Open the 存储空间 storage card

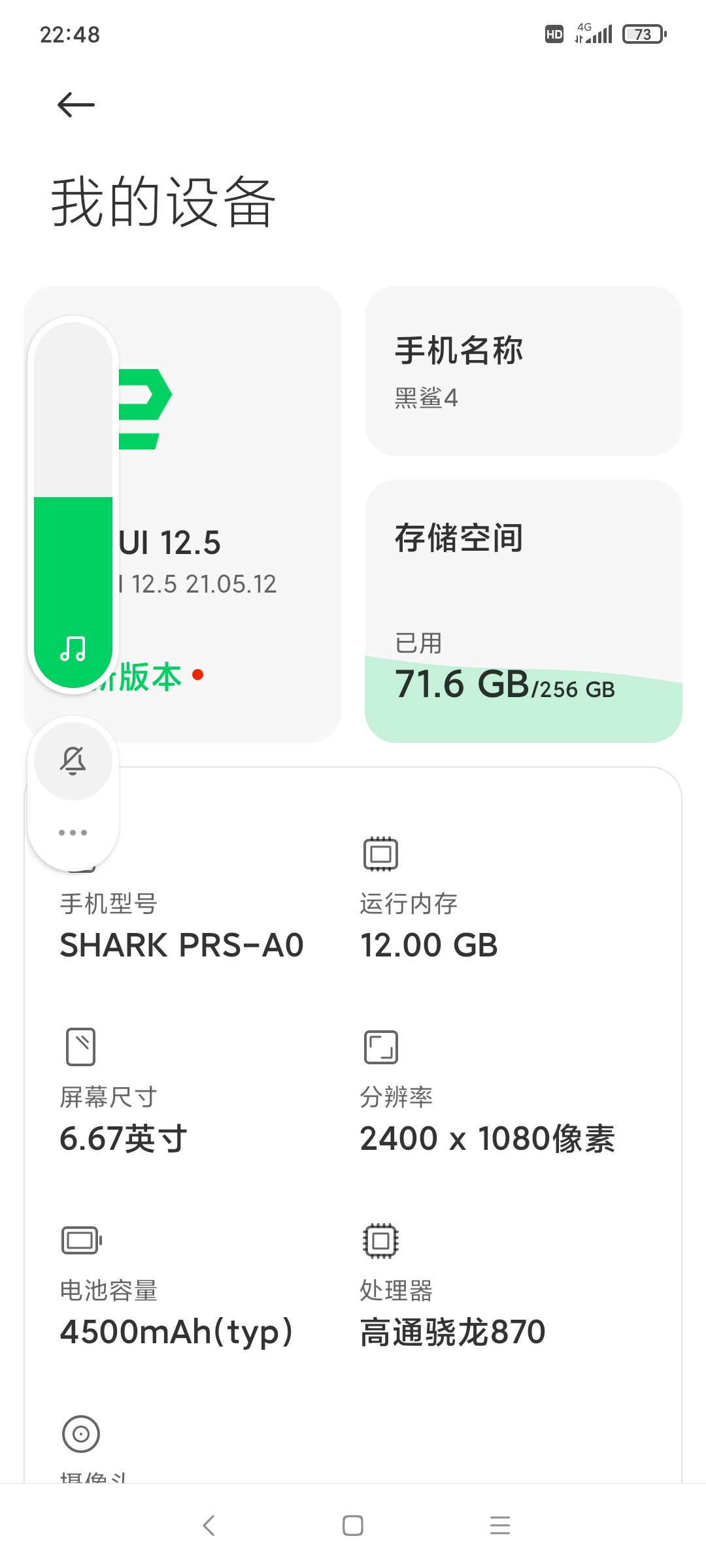coord(523,611)
